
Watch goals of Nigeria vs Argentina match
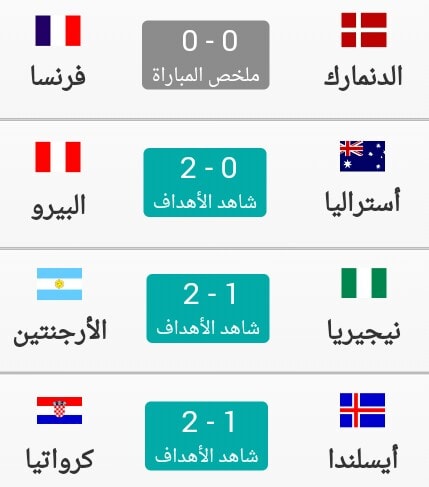pyautogui.click(x=208, y=308)
